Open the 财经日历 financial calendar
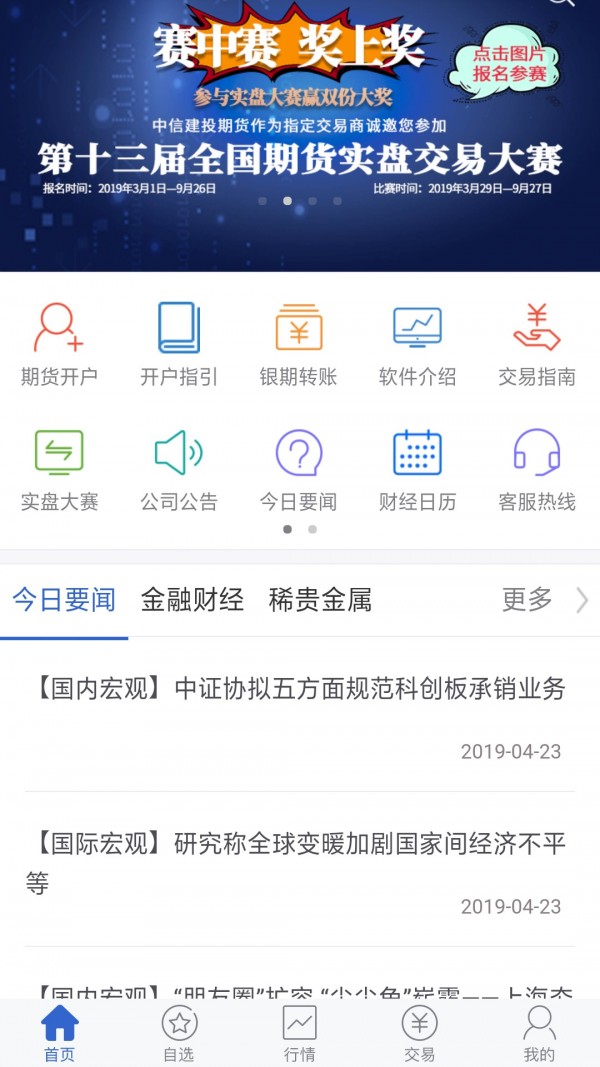 [x=417, y=470]
